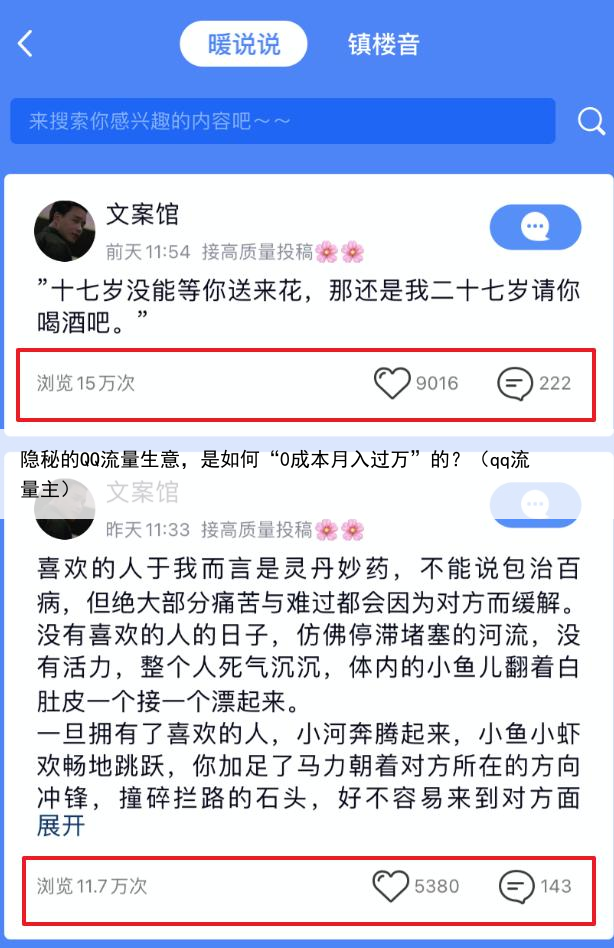Switch to the 暖说说 tab
Viewport: 614px width, 948px height.
point(243,44)
